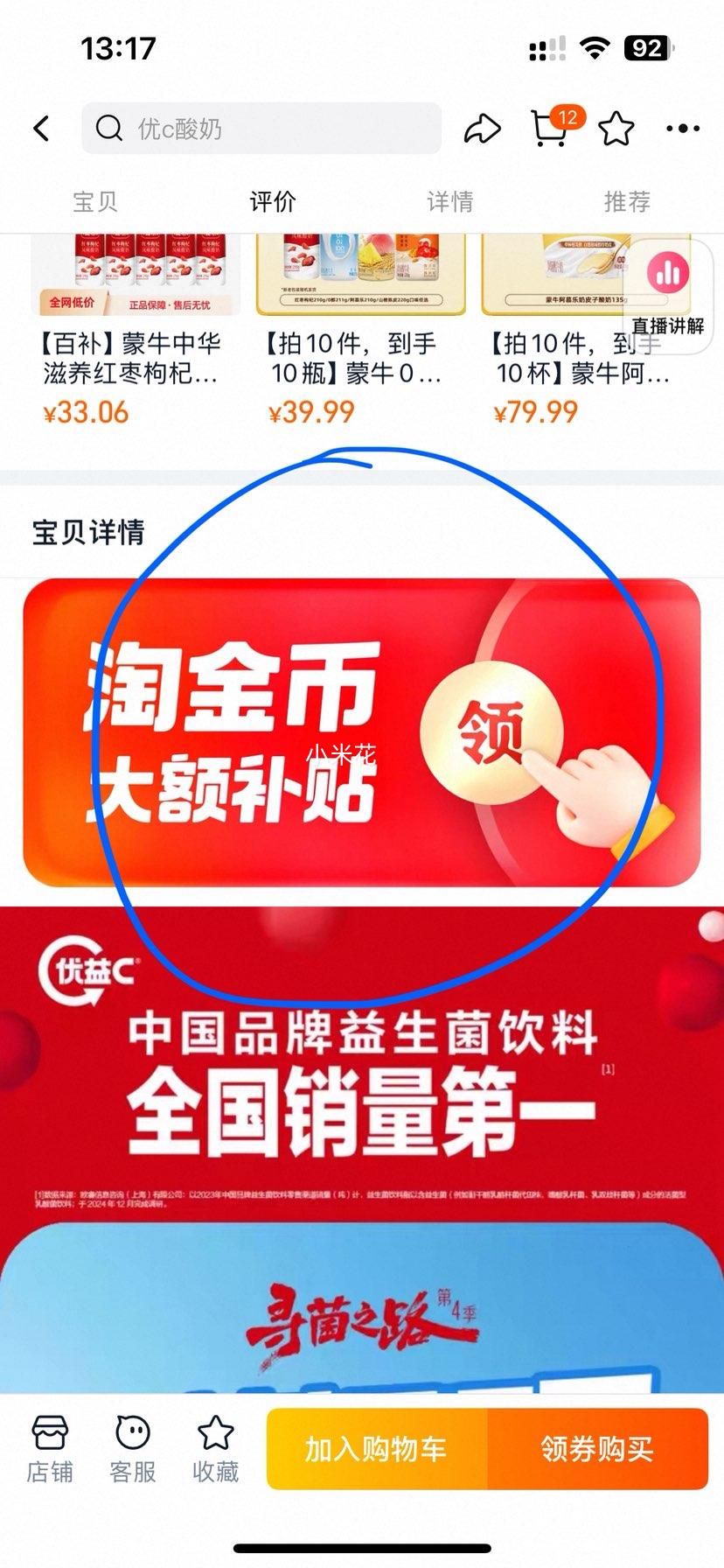Contact 客服 customer service
The height and width of the screenshot is (1568, 724).
coord(133,1450)
